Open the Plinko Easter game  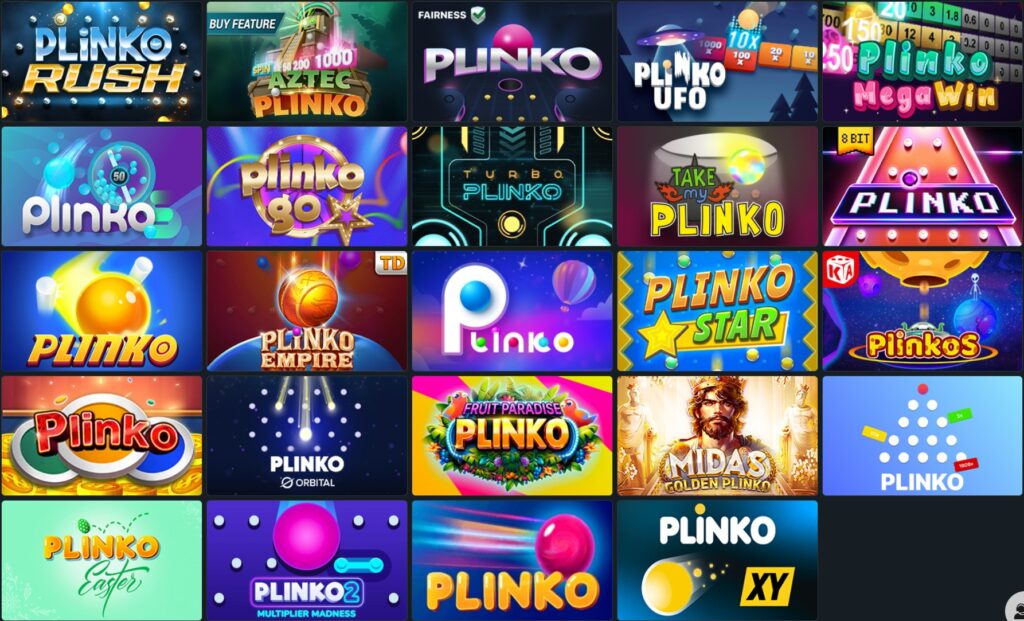click(101, 560)
